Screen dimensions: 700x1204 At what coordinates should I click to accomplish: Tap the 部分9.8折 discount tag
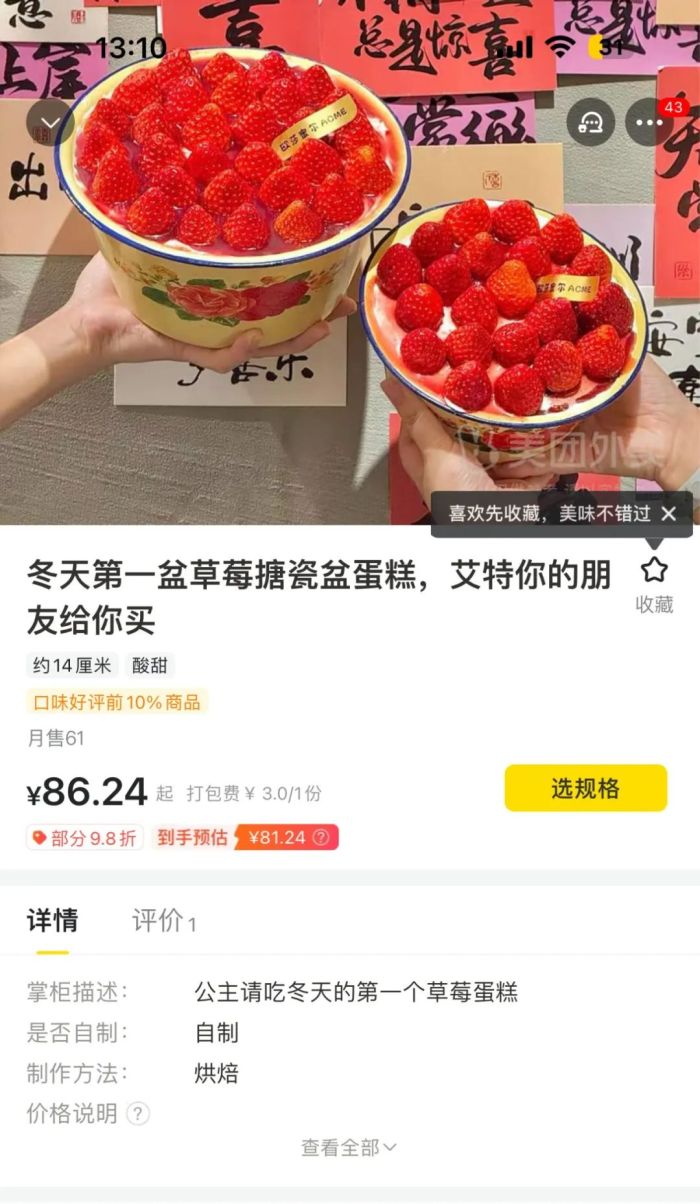[x=85, y=838]
